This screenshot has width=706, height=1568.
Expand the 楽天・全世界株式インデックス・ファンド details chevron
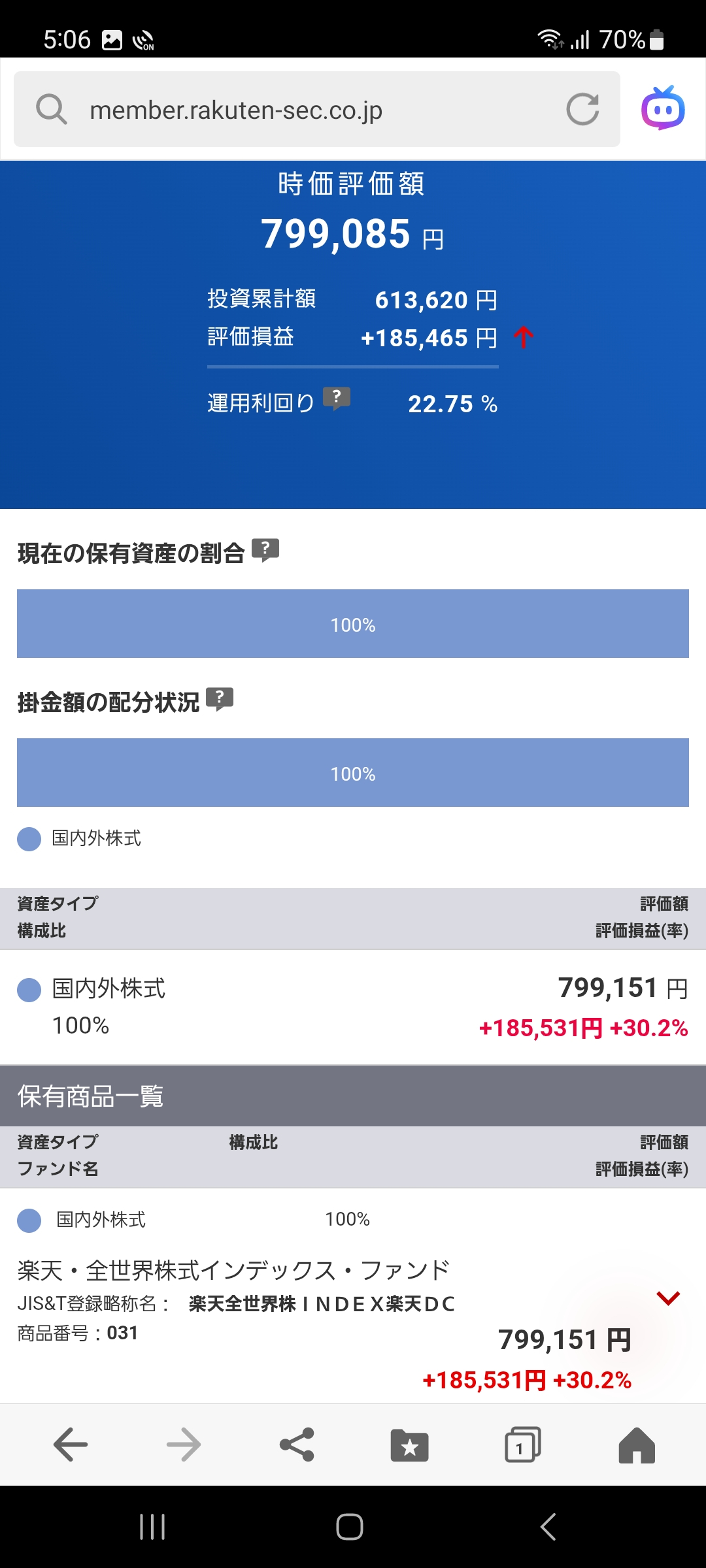[668, 1298]
